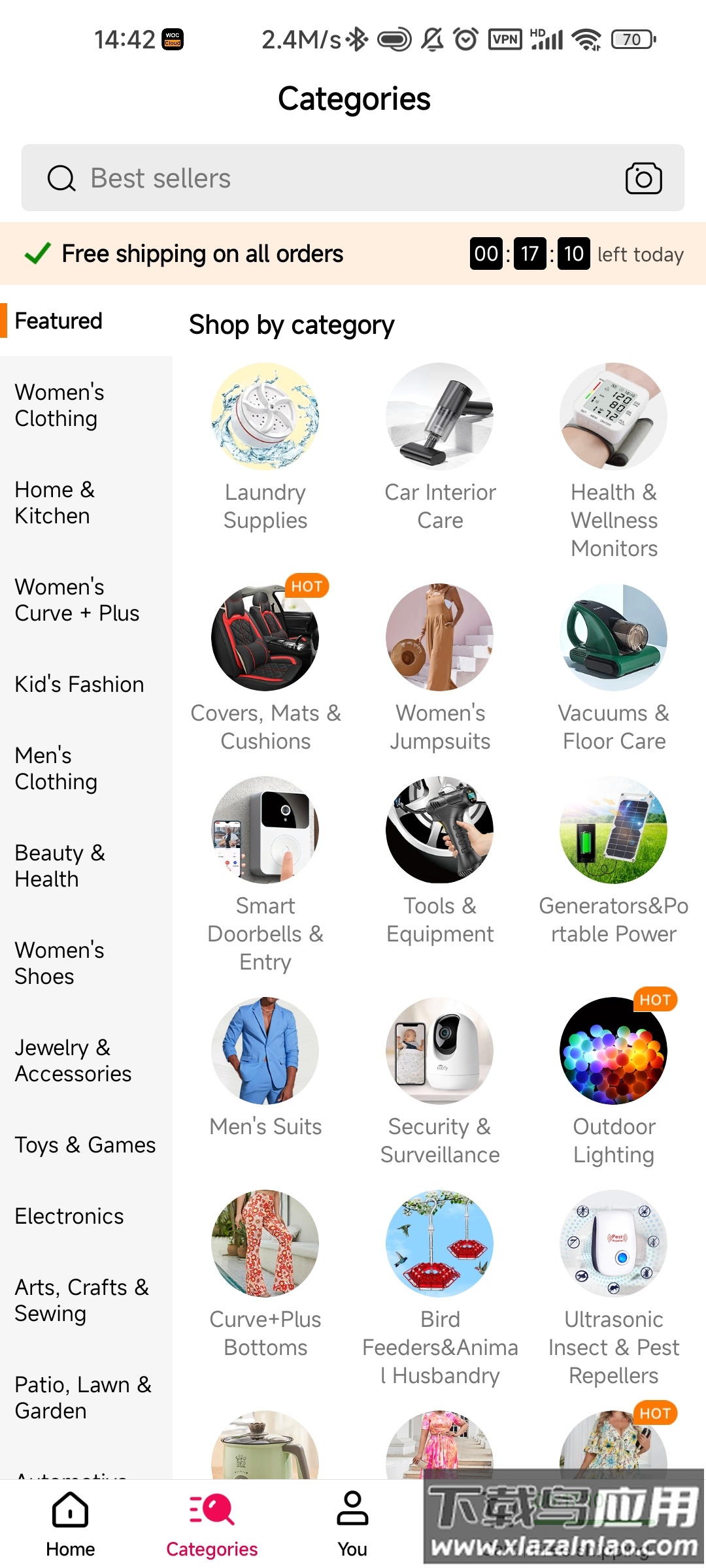This screenshot has height=1568, width=706.
Task: Open Beauty & Health category
Action: coord(59,866)
